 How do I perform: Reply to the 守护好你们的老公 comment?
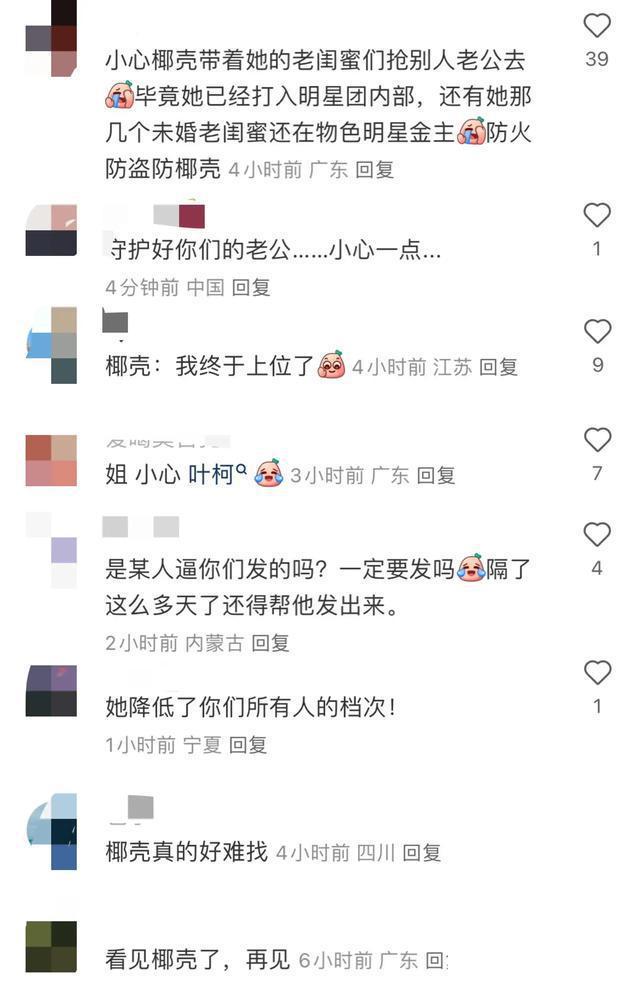[251, 287]
